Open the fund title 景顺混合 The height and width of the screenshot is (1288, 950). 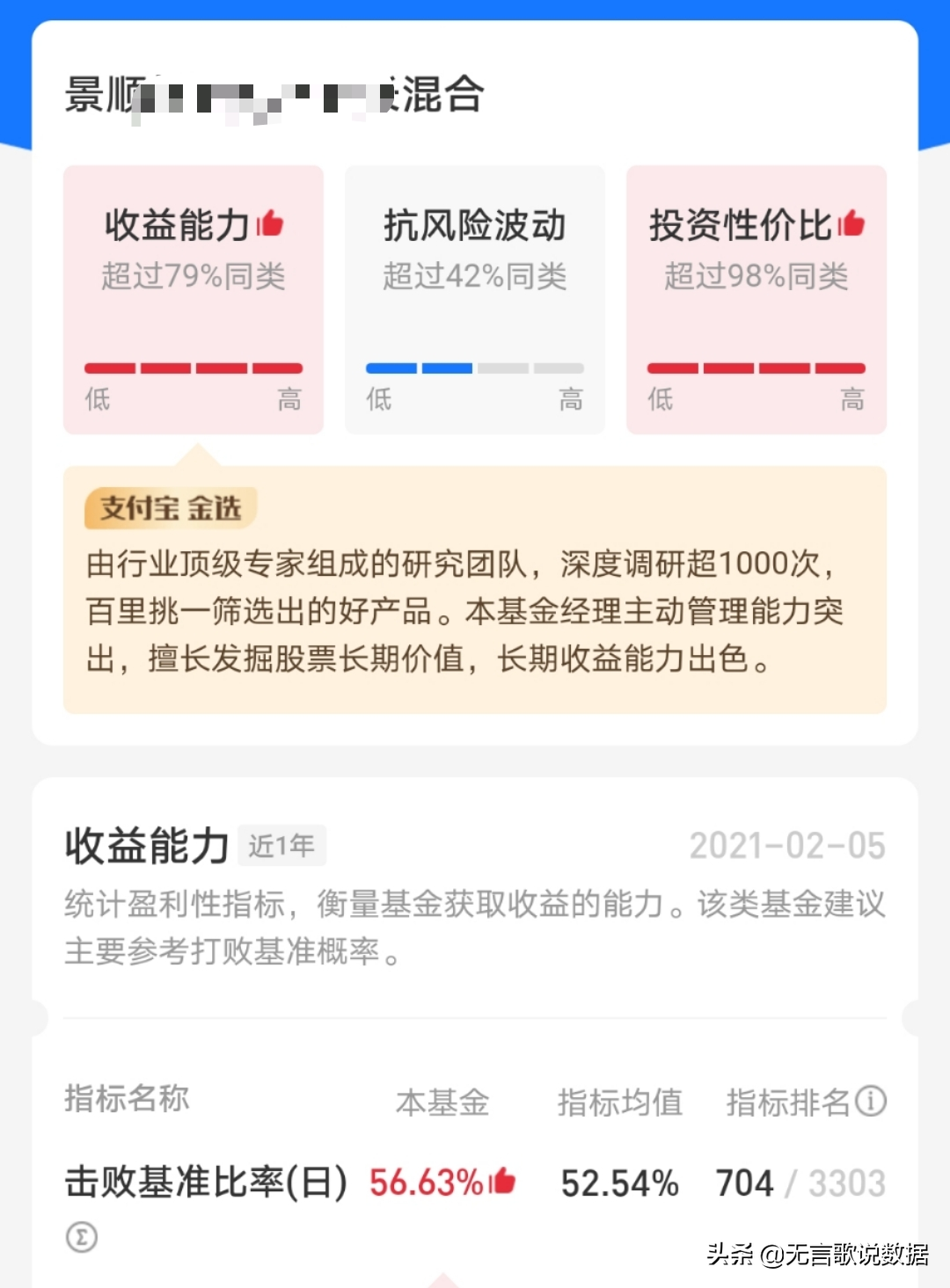pos(273,97)
